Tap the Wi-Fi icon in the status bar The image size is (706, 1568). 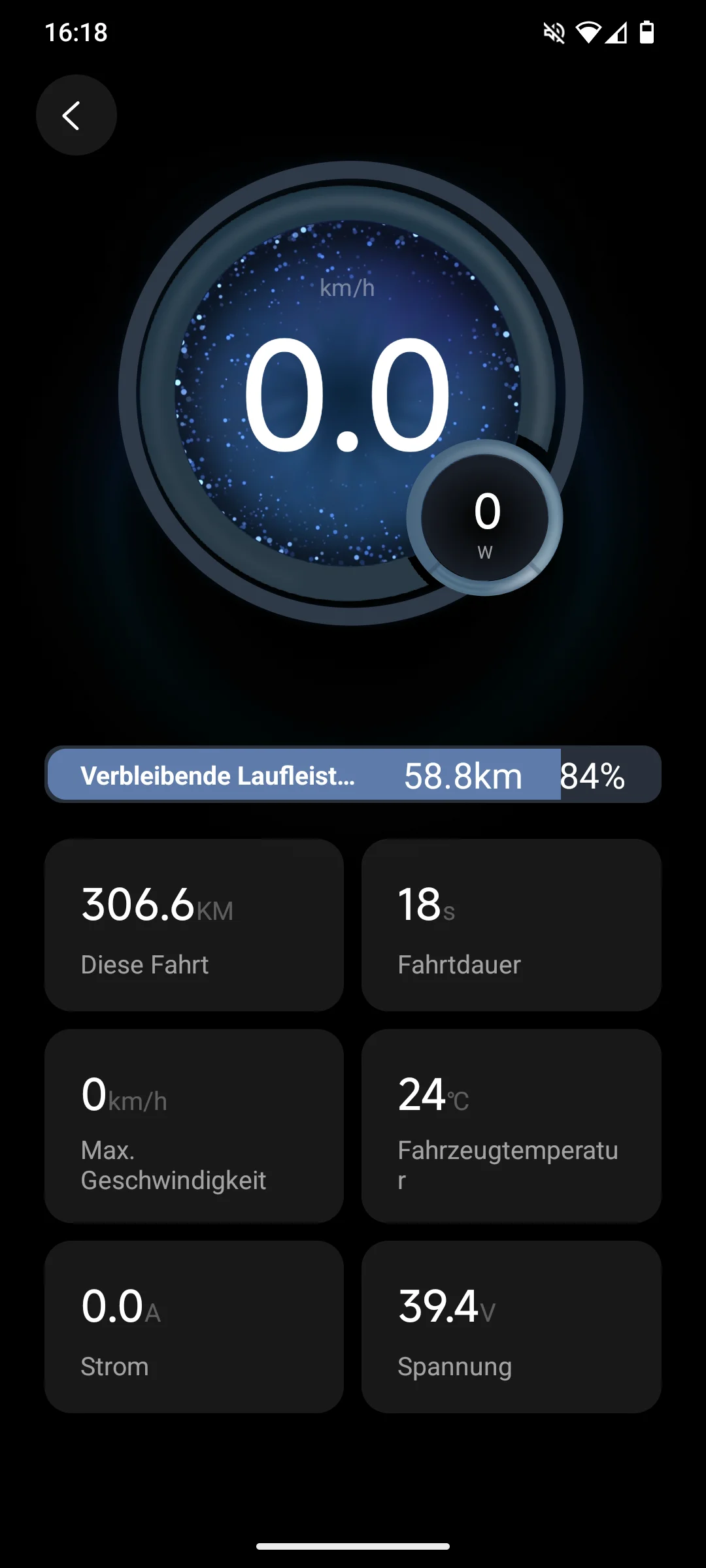tap(588, 33)
